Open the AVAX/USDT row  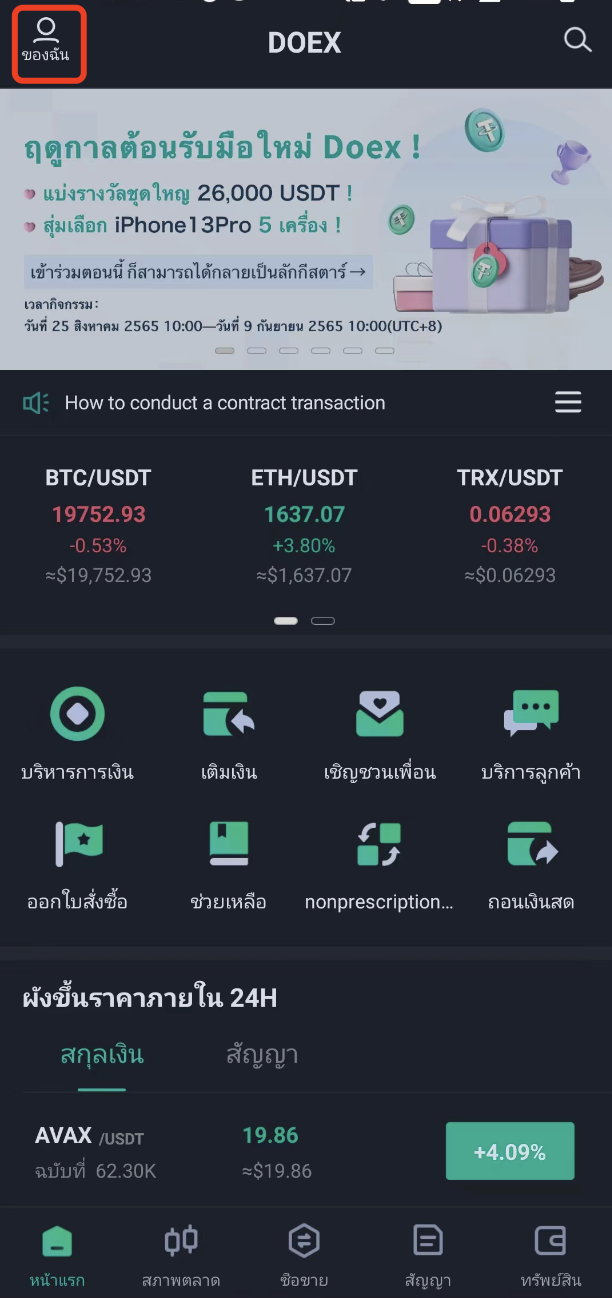click(x=305, y=1151)
